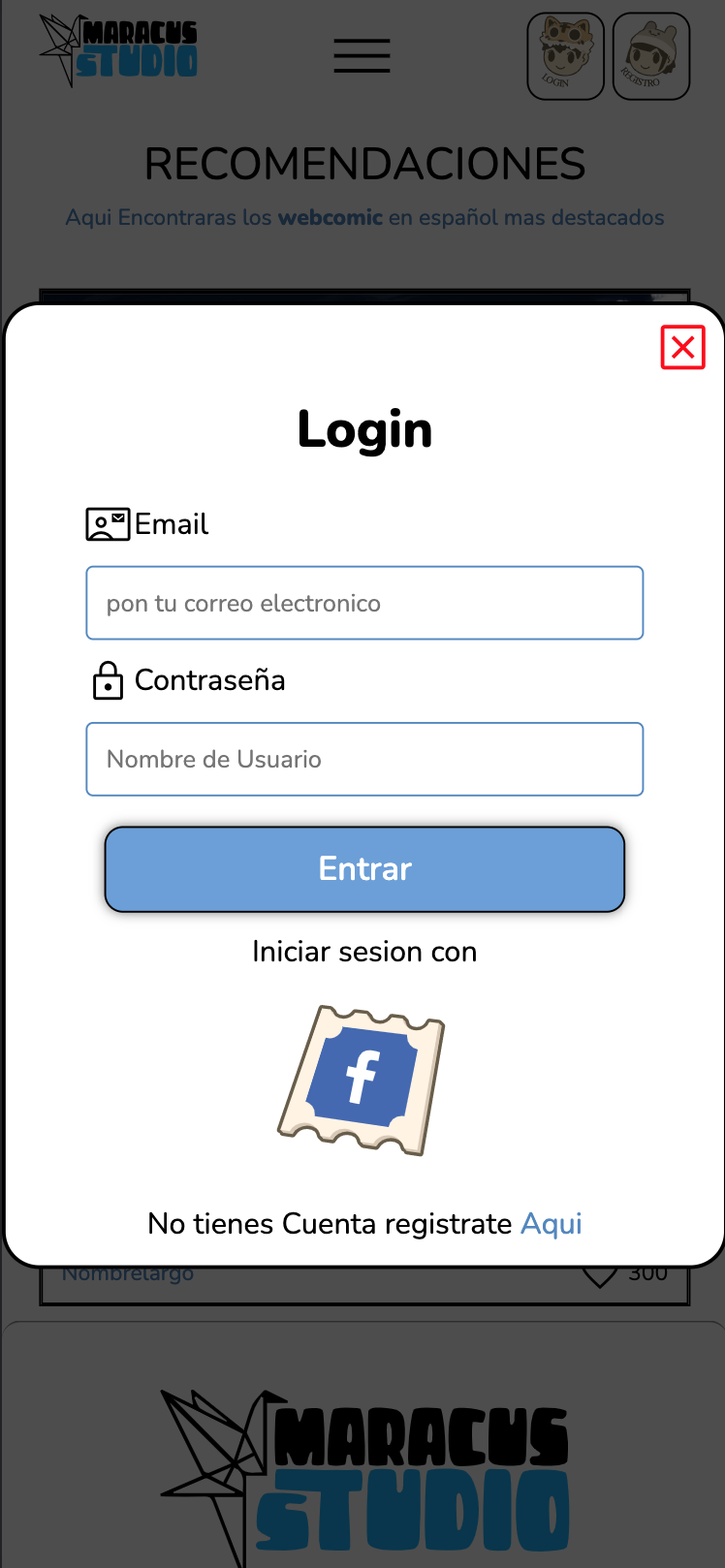The width and height of the screenshot is (725, 1568).
Task: Click the REGISTRO avatar icon
Action: tap(650, 55)
